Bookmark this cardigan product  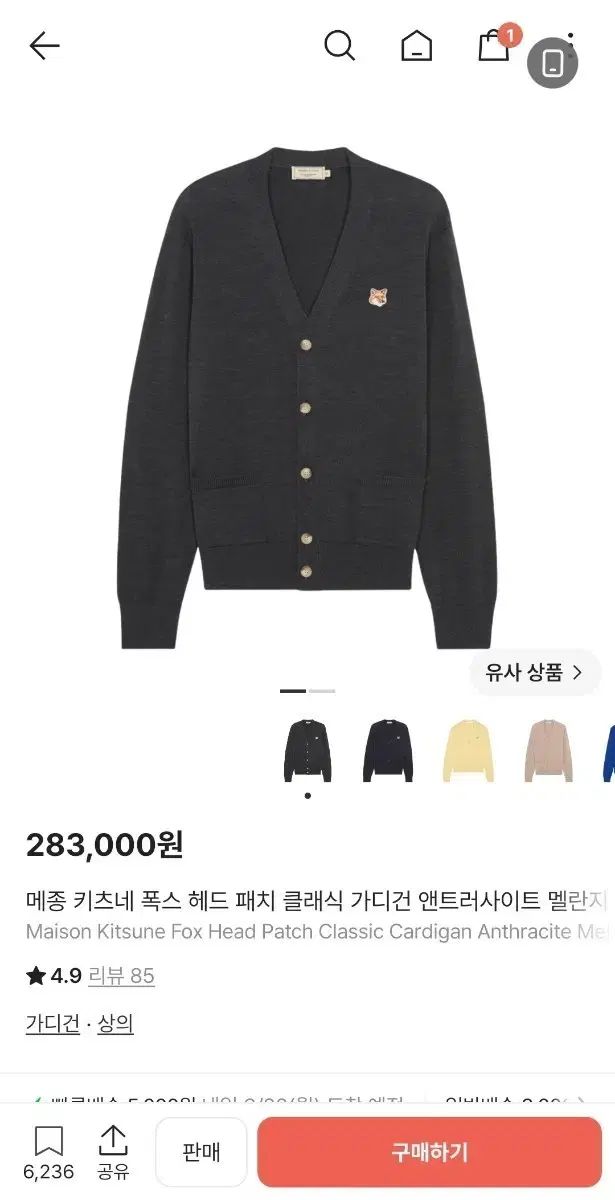(49, 1153)
